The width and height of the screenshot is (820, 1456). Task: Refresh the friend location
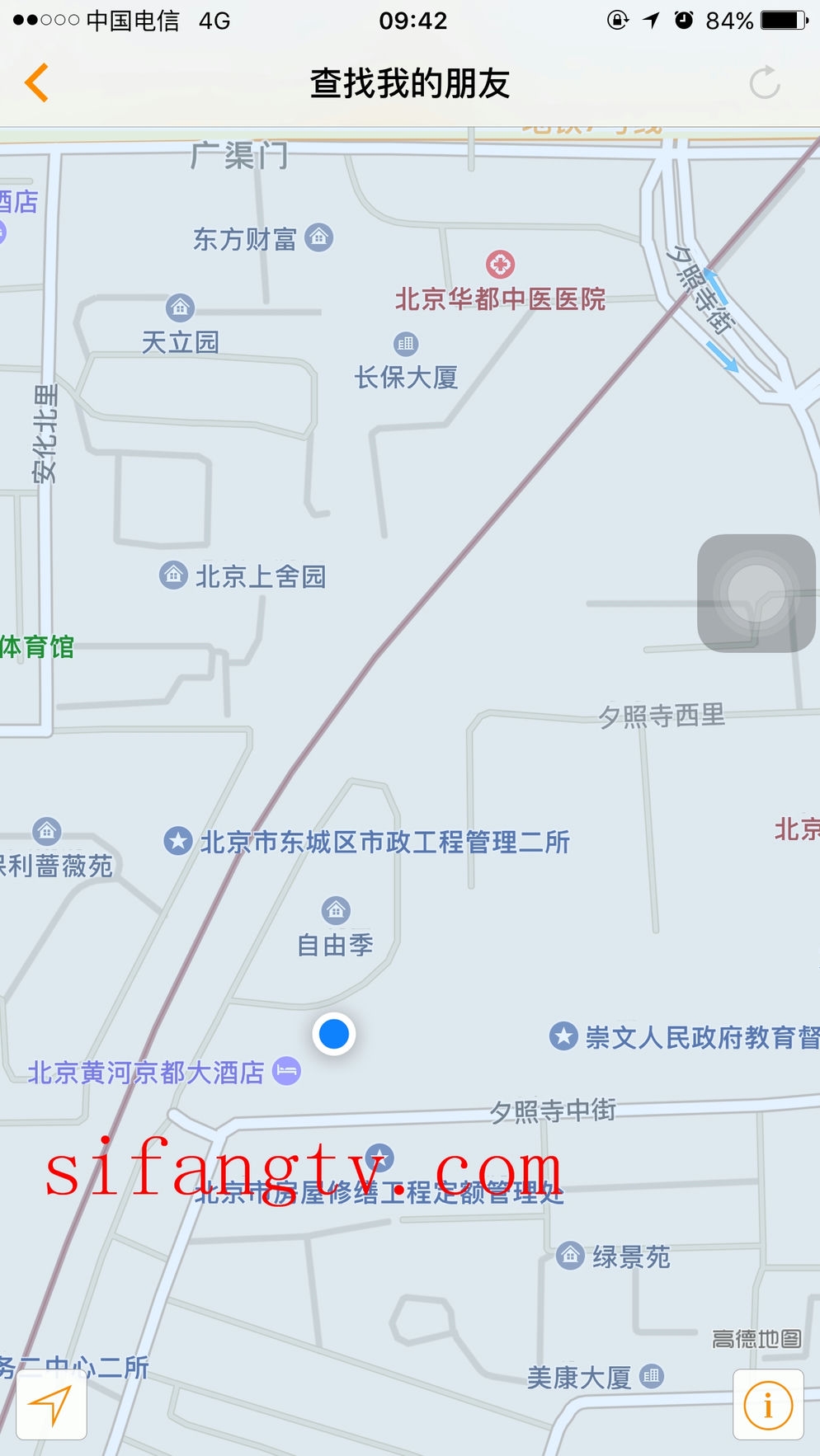(x=765, y=83)
